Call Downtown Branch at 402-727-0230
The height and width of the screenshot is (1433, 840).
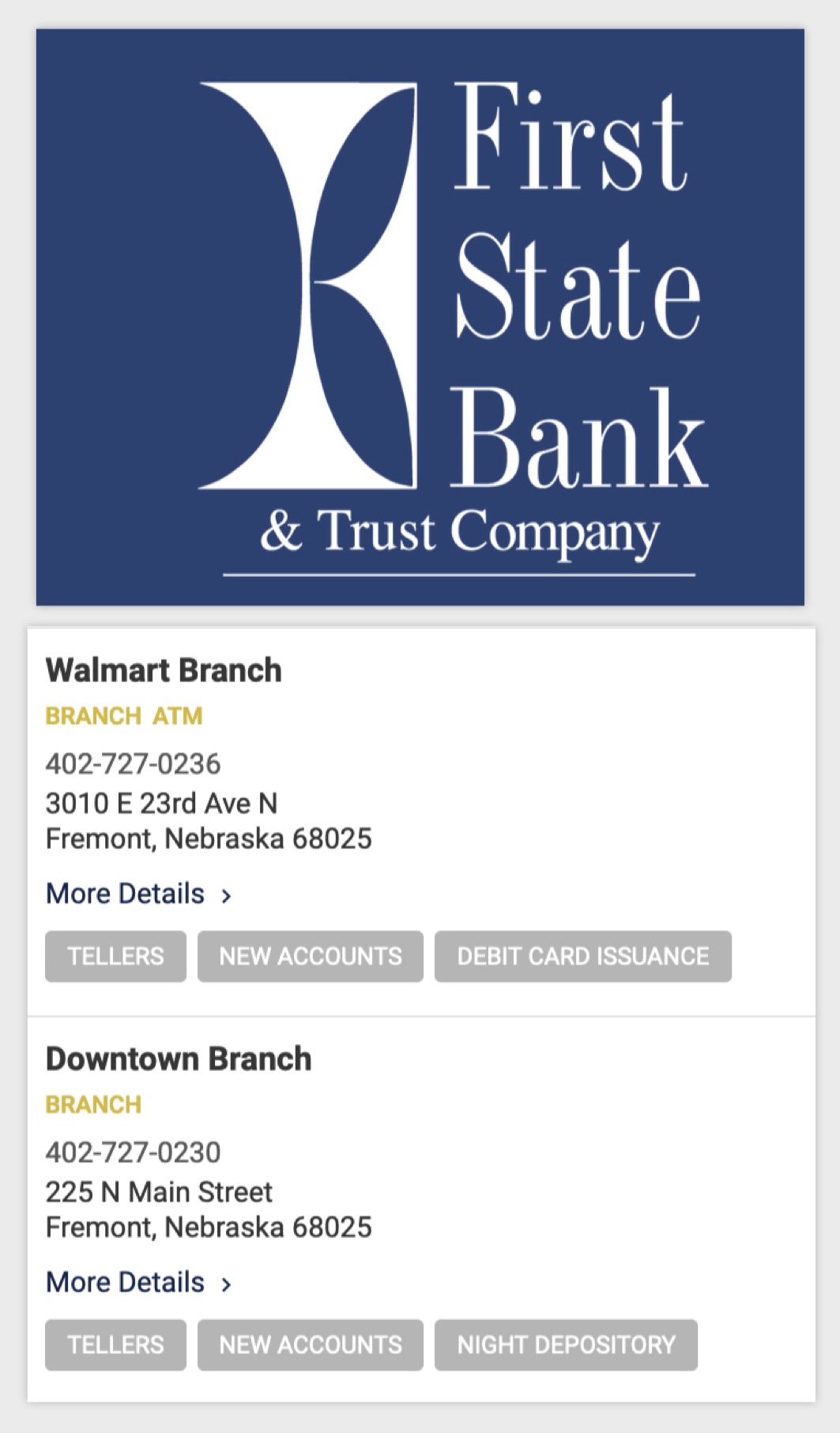click(x=133, y=1152)
